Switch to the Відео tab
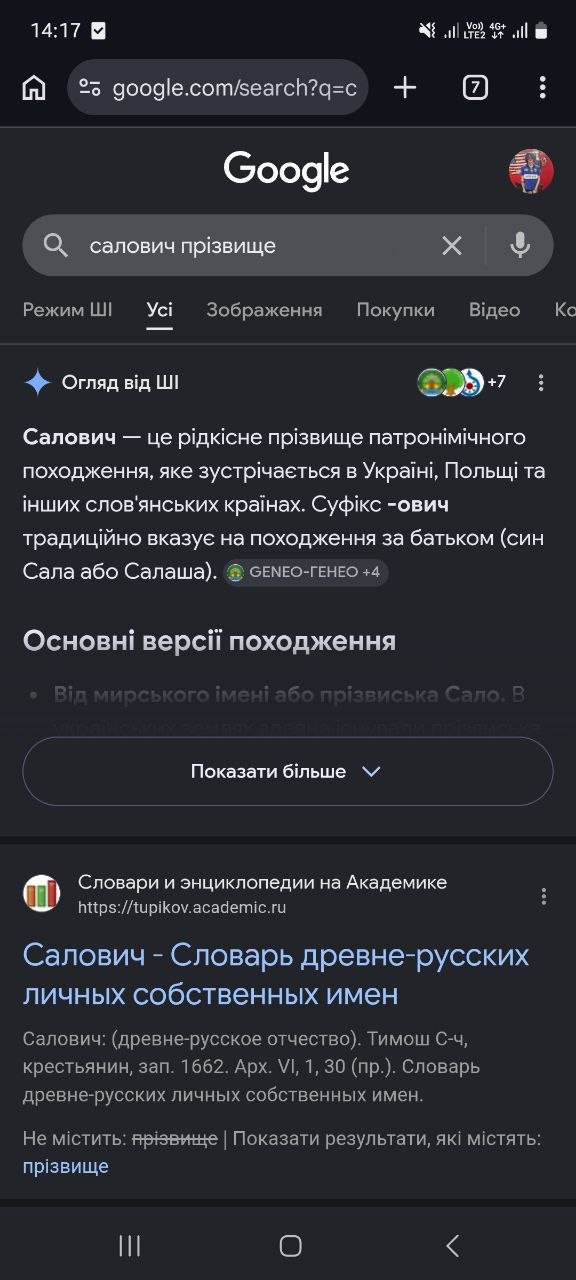Viewport: 576px width, 1280px height. (494, 310)
